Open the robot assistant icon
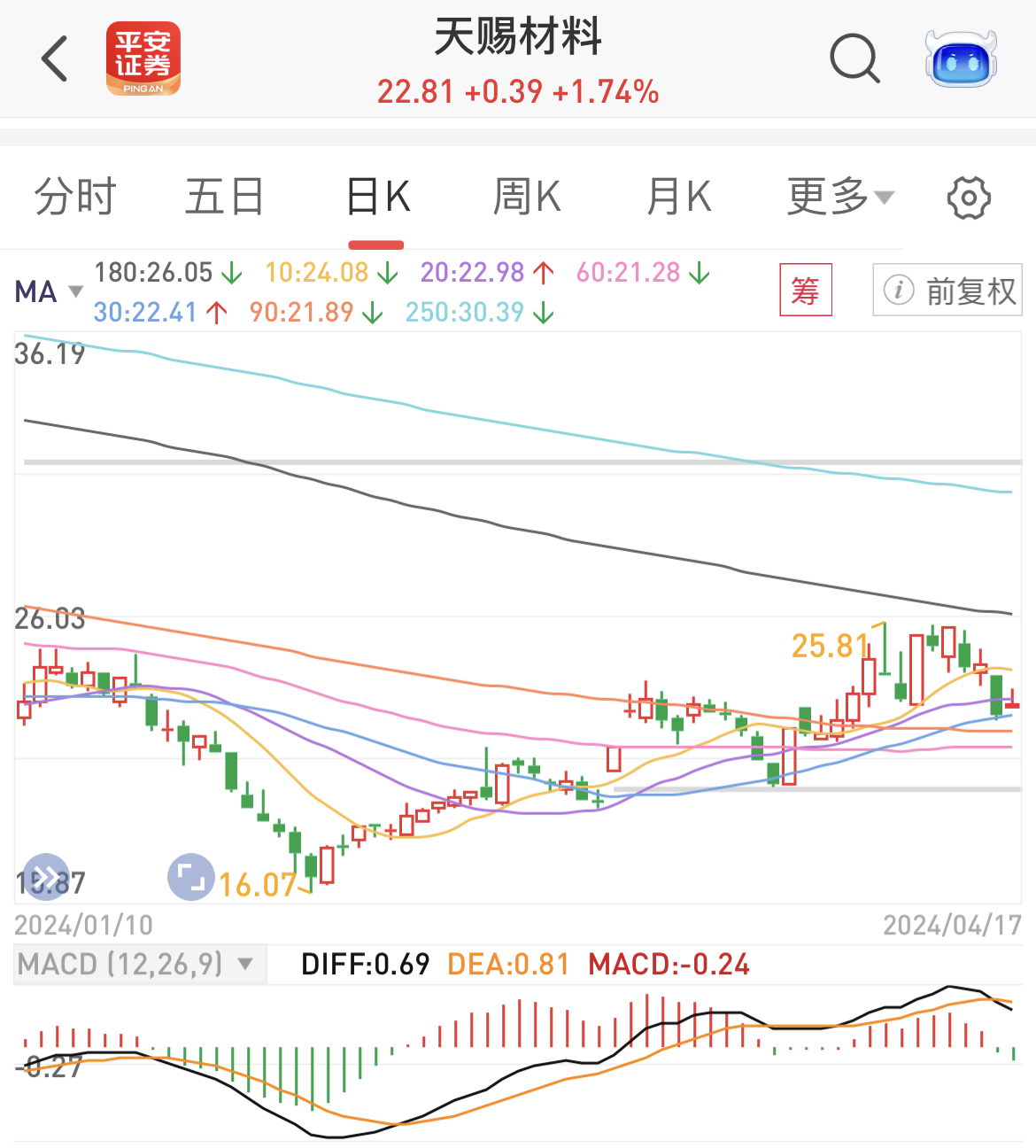The image size is (1036, 1148). click(961, 58)
